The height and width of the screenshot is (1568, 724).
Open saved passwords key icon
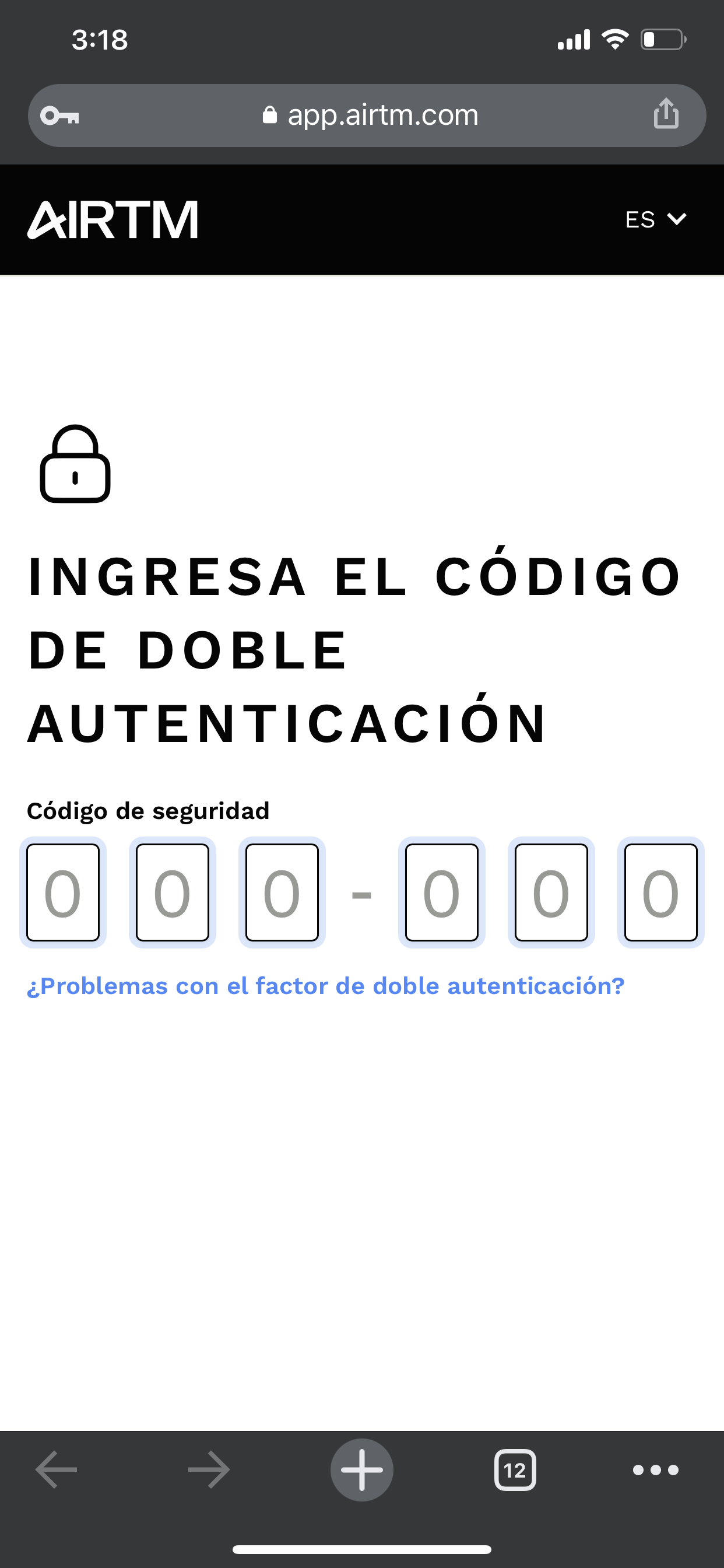59,115
